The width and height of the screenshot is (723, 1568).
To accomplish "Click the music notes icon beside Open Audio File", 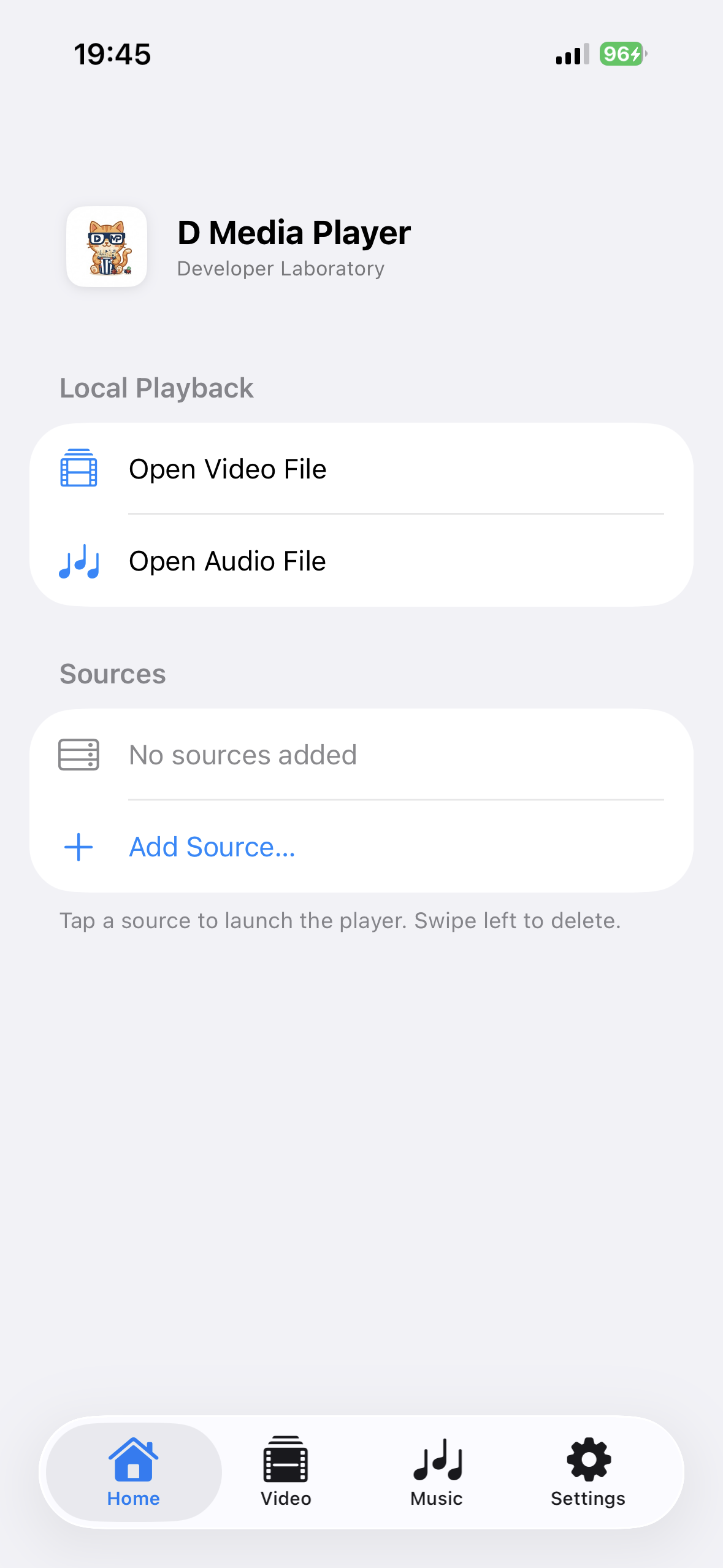I will (x=80, y=561).
